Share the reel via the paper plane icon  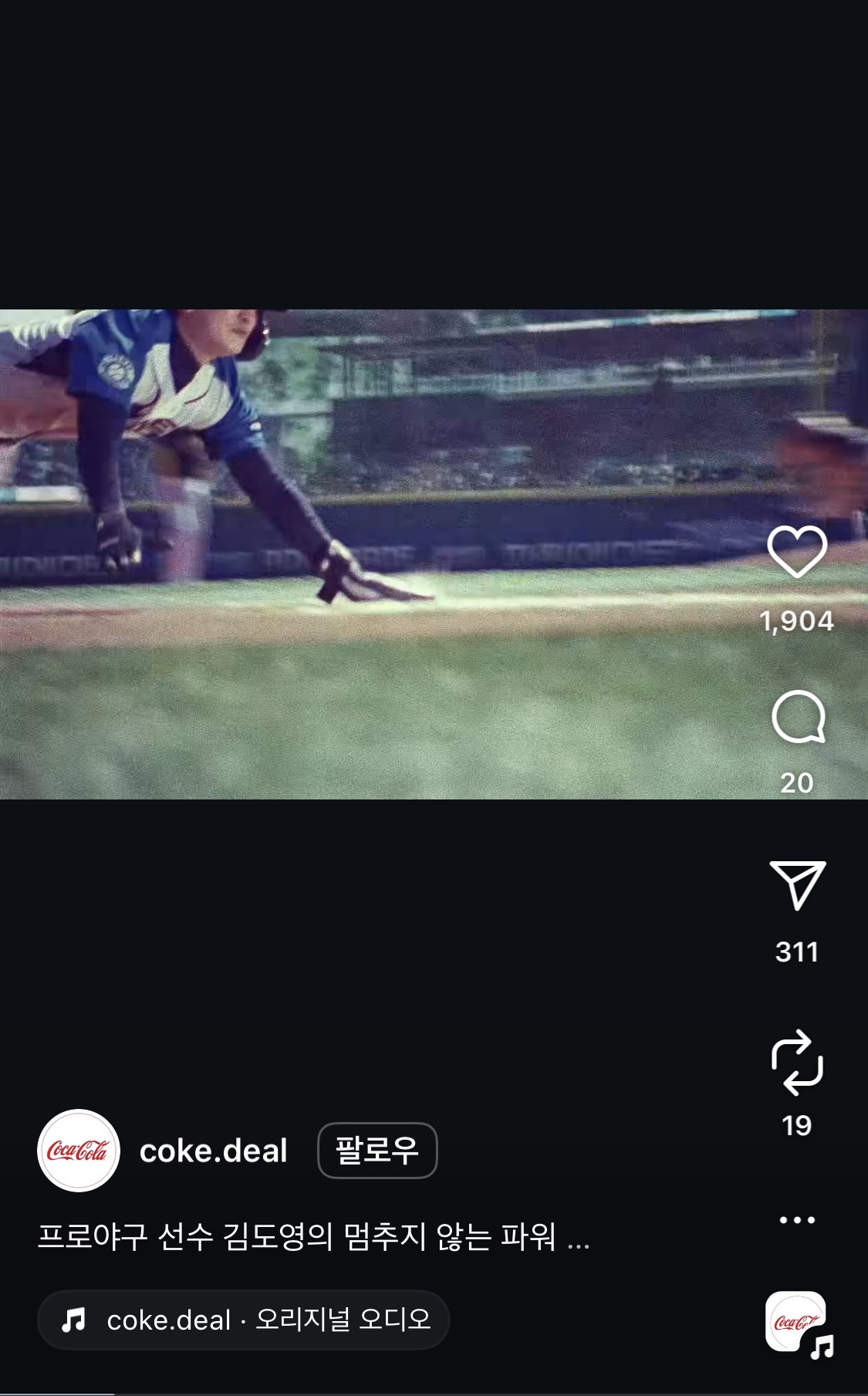pos(798,885)
